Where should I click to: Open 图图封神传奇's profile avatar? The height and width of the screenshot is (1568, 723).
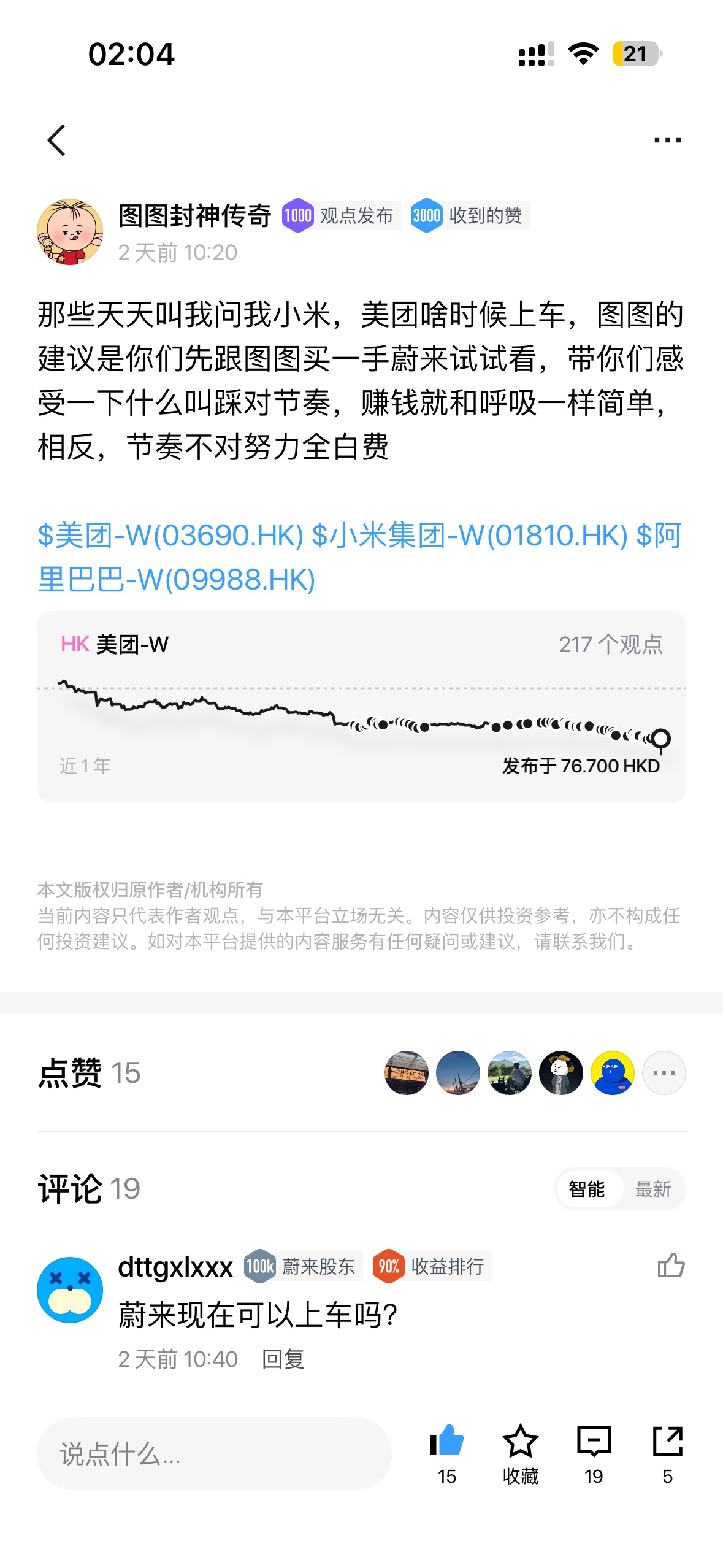tap(70, 232)
